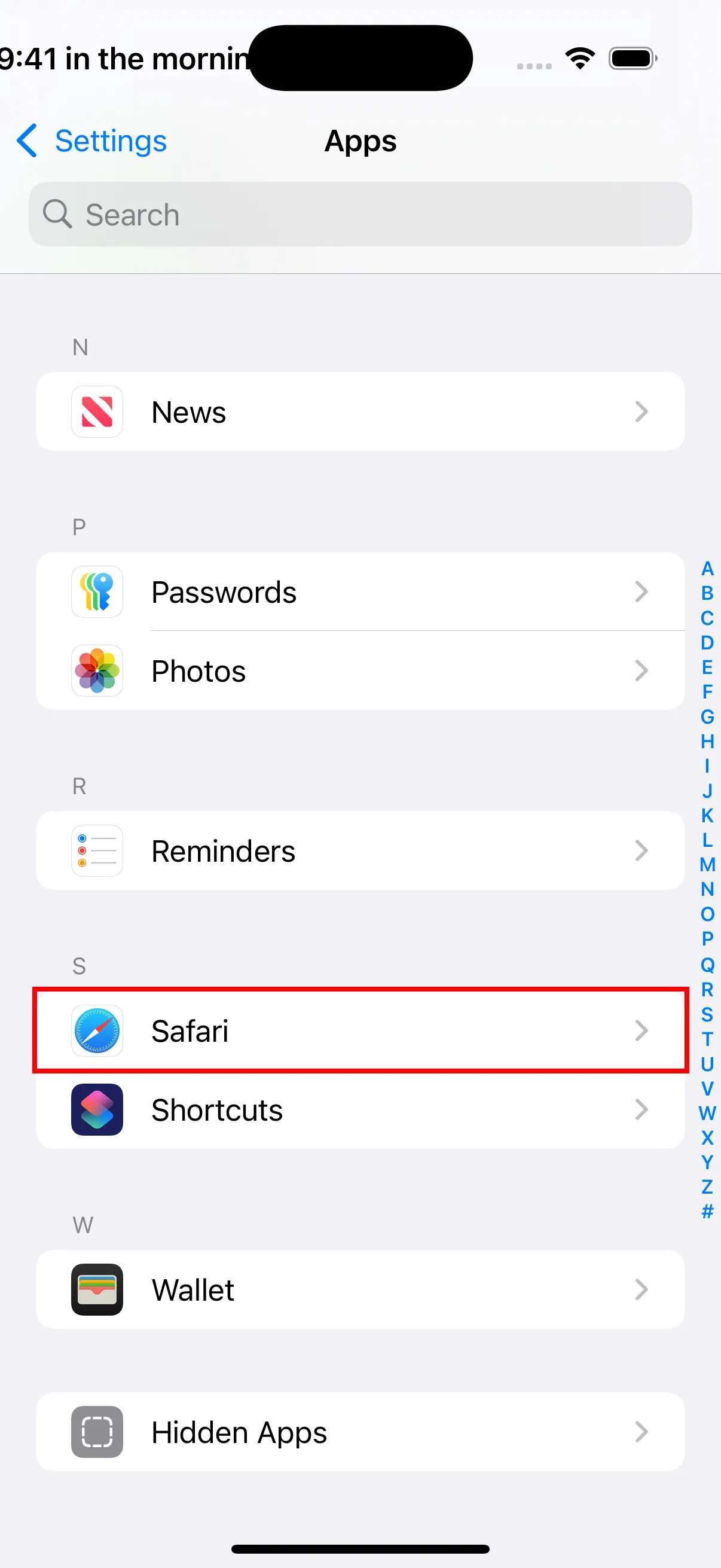Open News app settings
Viewport: 721px width, 1568px height.
coord(360,412)
